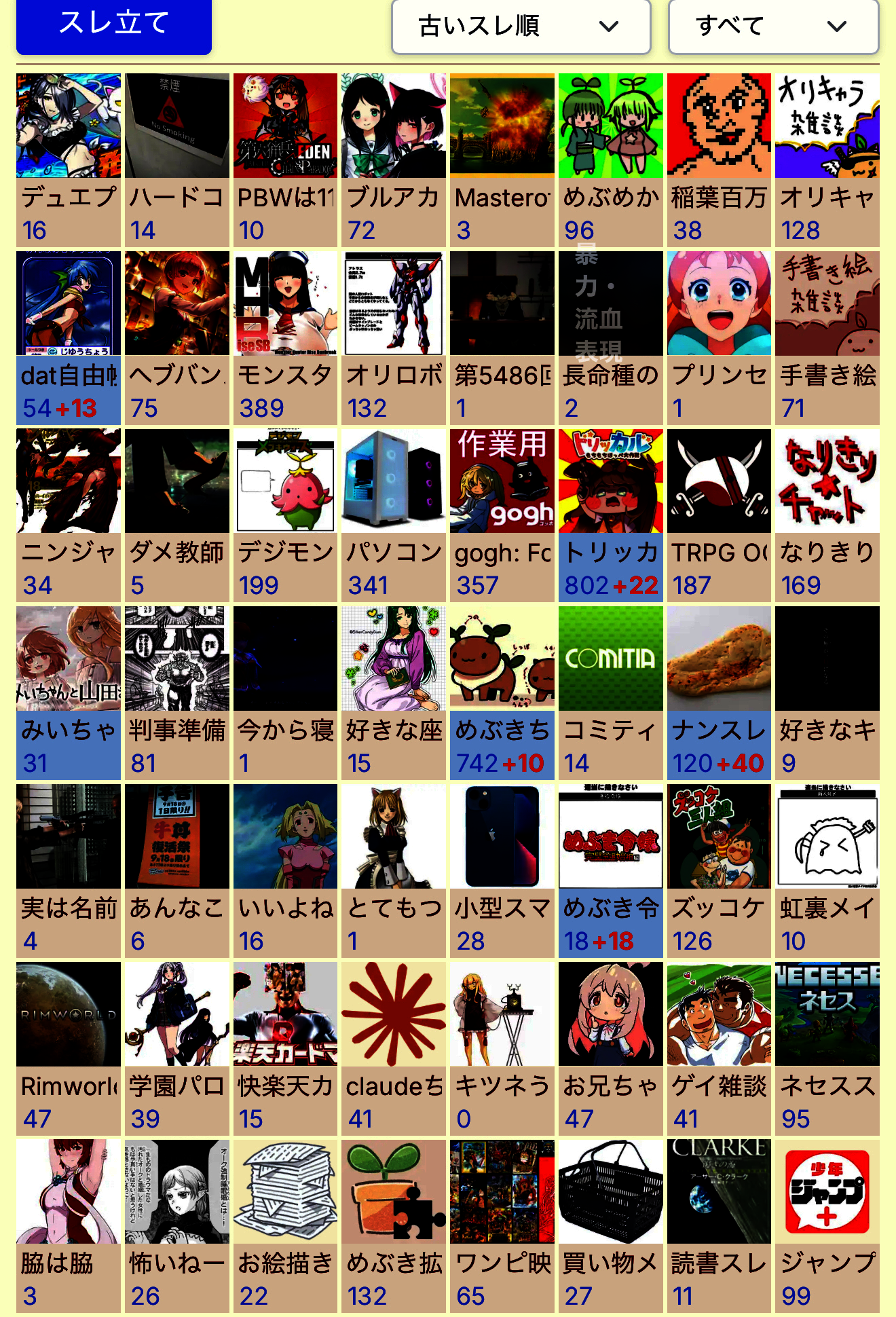The height and width of the screenshot is (1317, 896).
Task: Select the 手書き絵 雑談 thread
Action: (x=827, y=337)
